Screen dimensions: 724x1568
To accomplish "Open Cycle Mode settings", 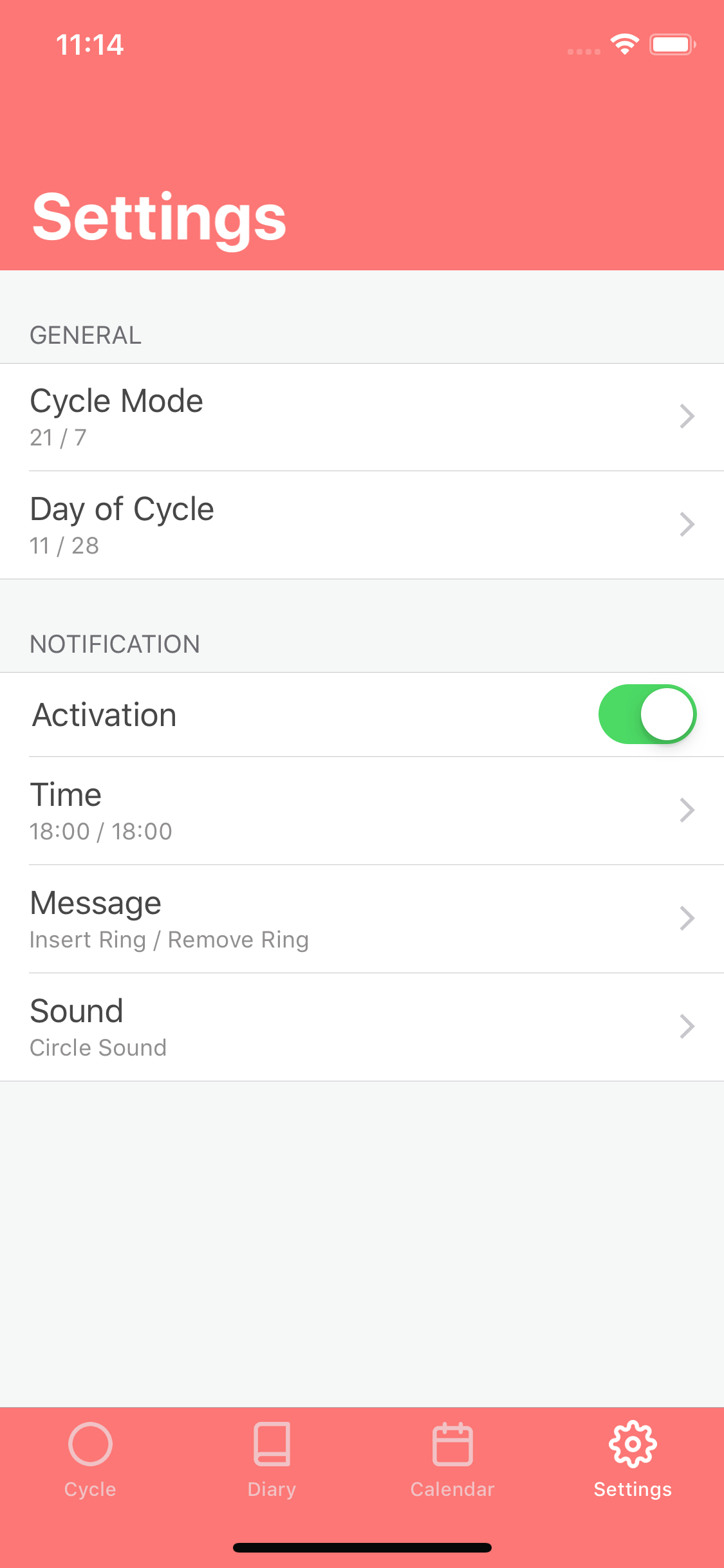I will click(362, 417).
